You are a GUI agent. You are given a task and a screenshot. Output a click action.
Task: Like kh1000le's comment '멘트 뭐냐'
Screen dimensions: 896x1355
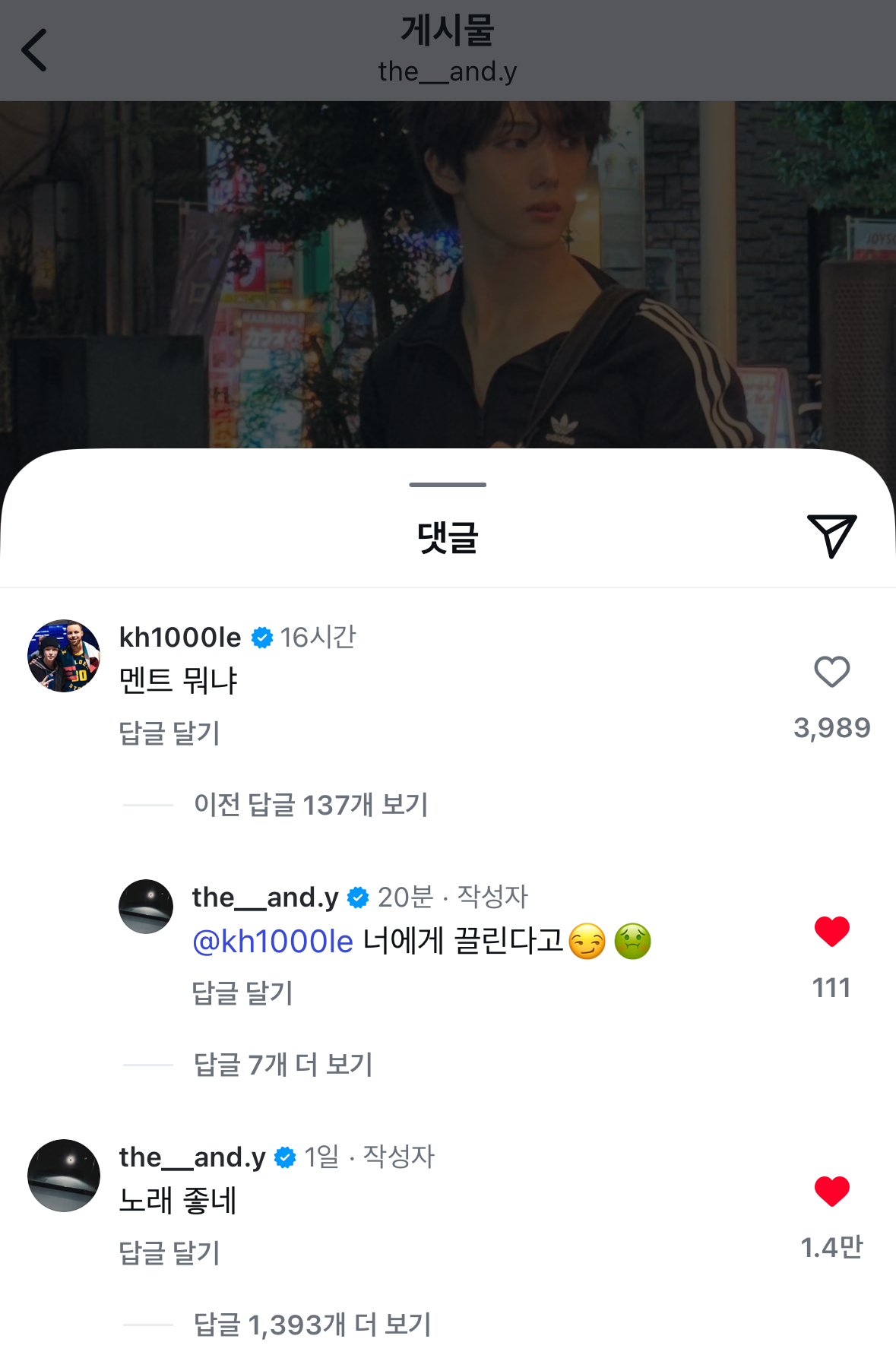[x=831, y=672]
